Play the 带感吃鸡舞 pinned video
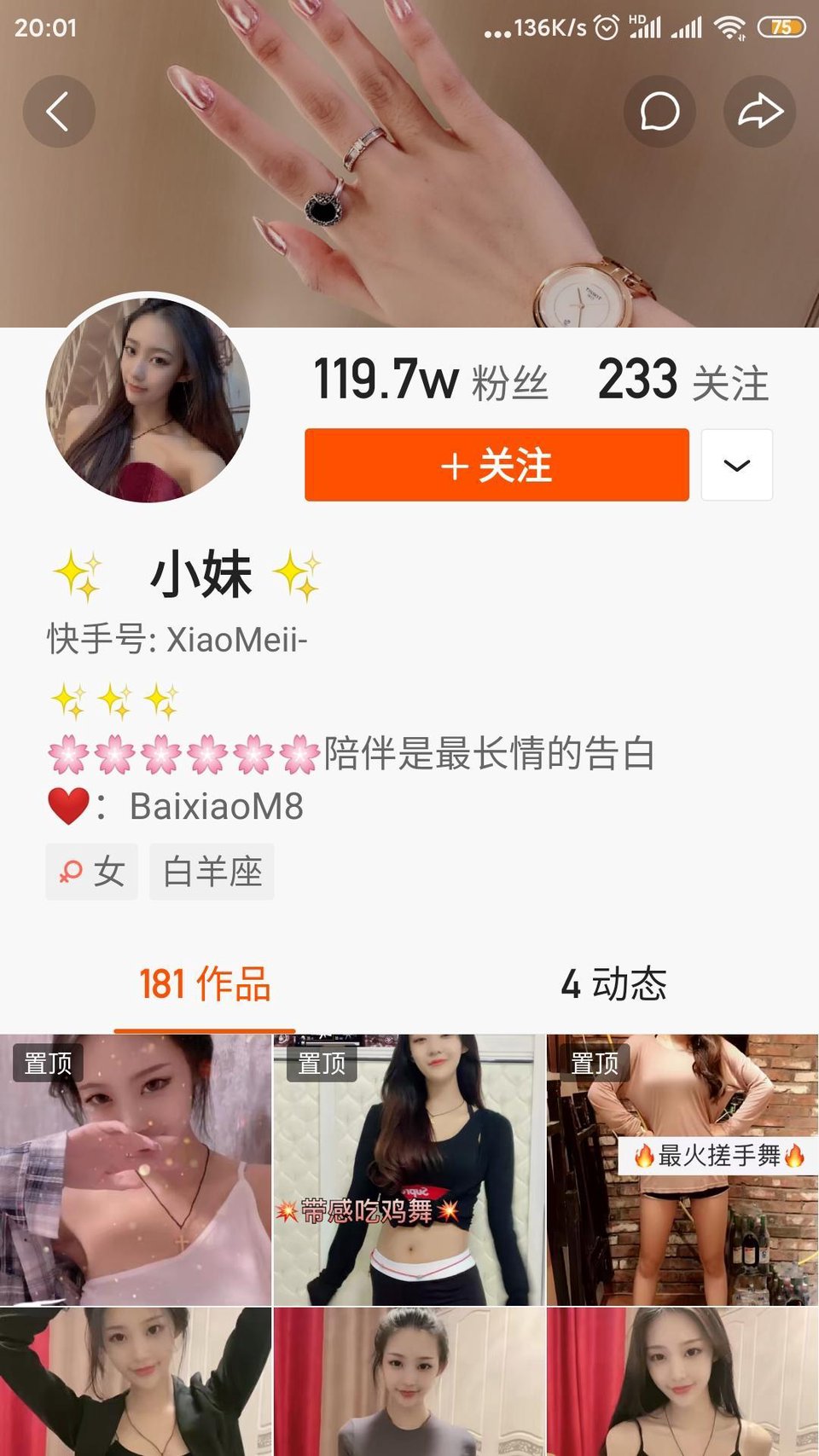The height and width of the screenshot is (1456, 819). (409, 1170)
